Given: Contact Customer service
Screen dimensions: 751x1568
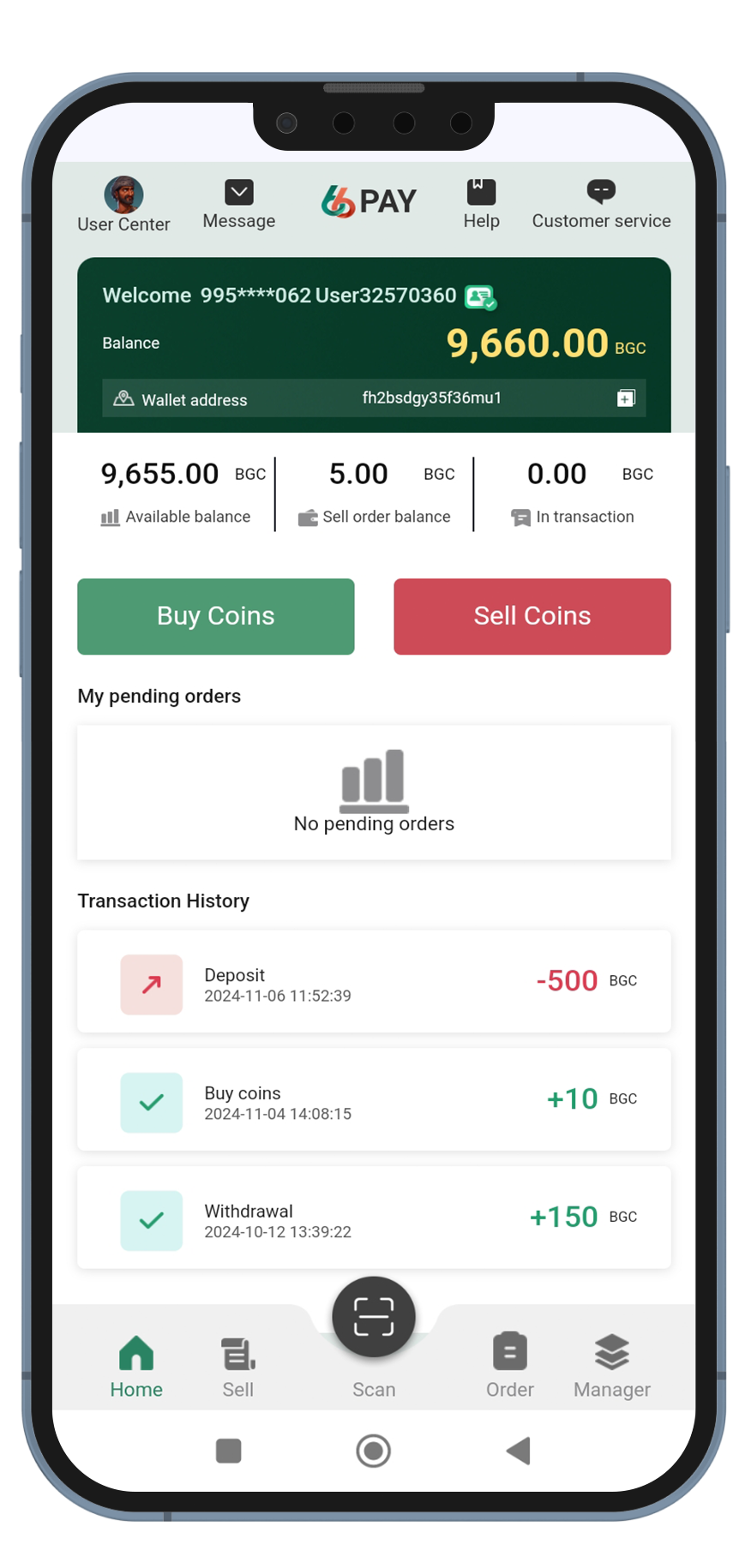Looking at the screenshot, I should (x=601, y=205).
